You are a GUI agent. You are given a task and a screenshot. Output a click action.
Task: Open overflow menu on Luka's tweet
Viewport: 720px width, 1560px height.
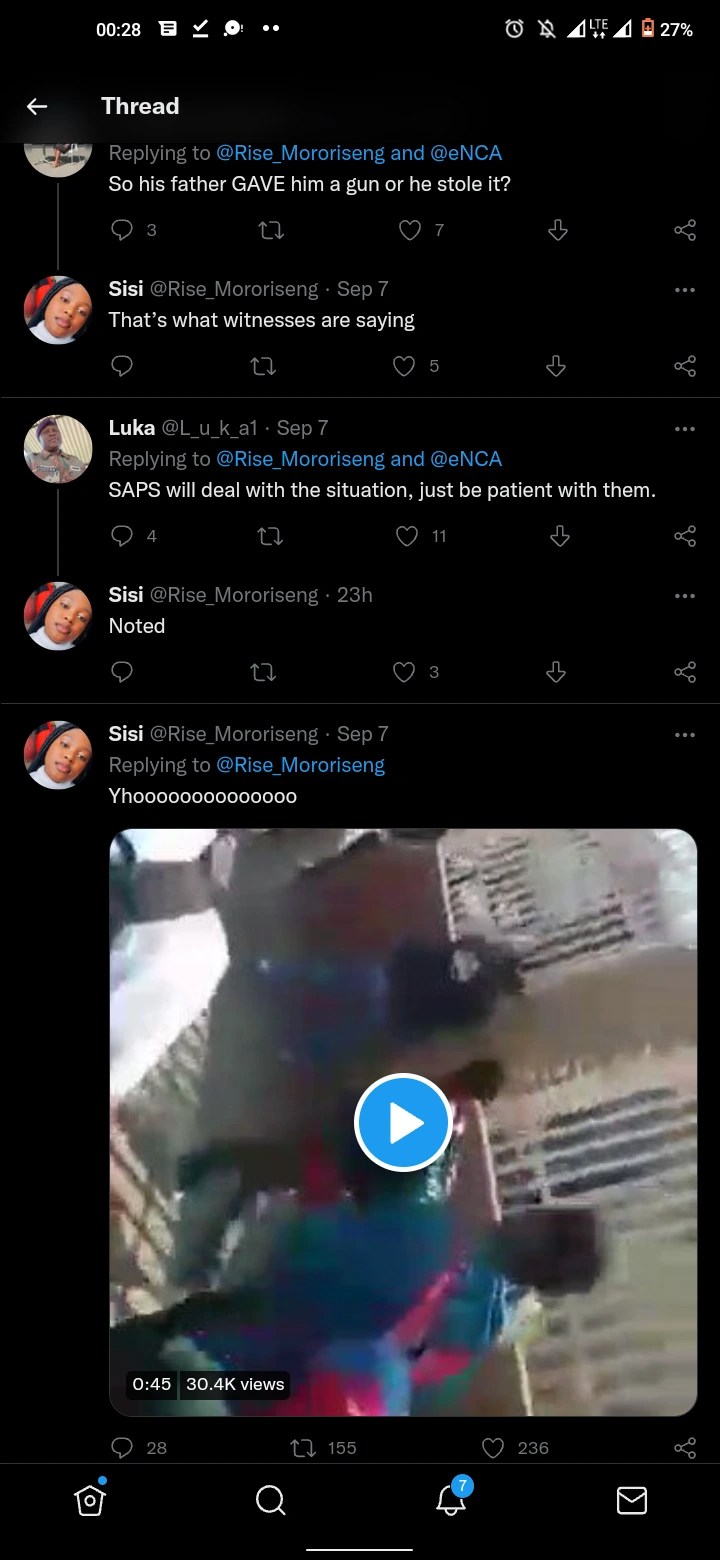coord(684,429)
